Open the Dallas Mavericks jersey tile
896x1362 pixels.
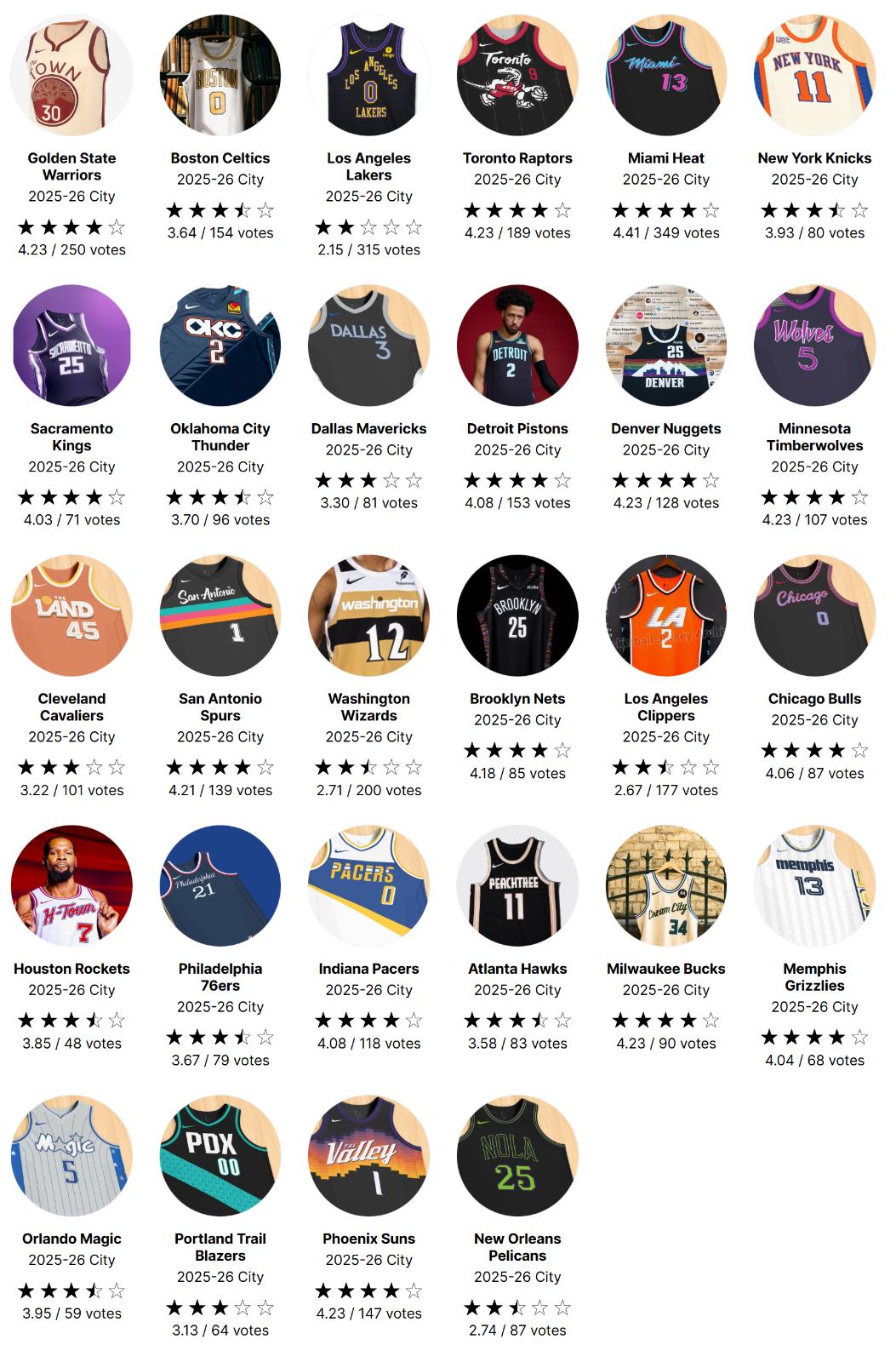pyautogui.click(x=368, y=346)
